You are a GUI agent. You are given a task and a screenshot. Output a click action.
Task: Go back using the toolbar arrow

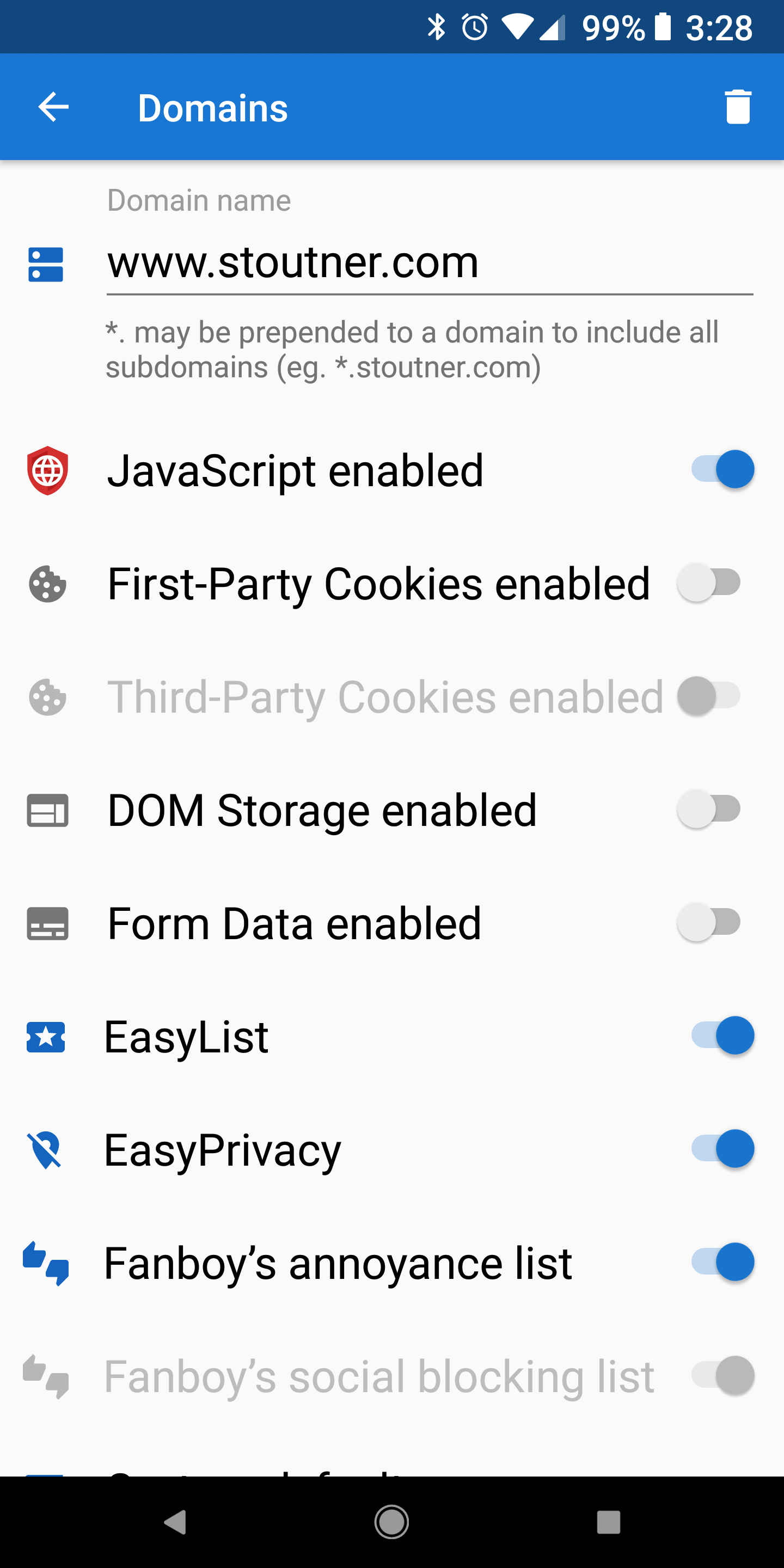(x=53, y=107)
